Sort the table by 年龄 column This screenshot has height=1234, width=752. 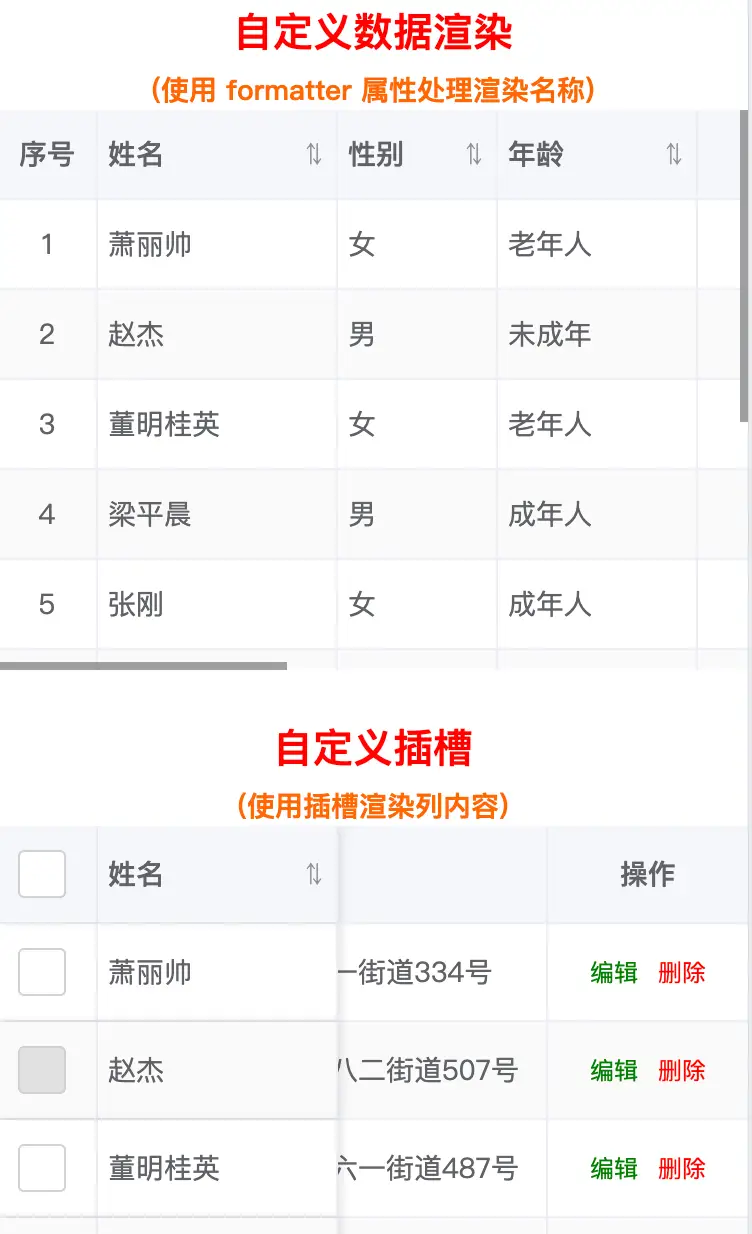(x=674, y=155)
